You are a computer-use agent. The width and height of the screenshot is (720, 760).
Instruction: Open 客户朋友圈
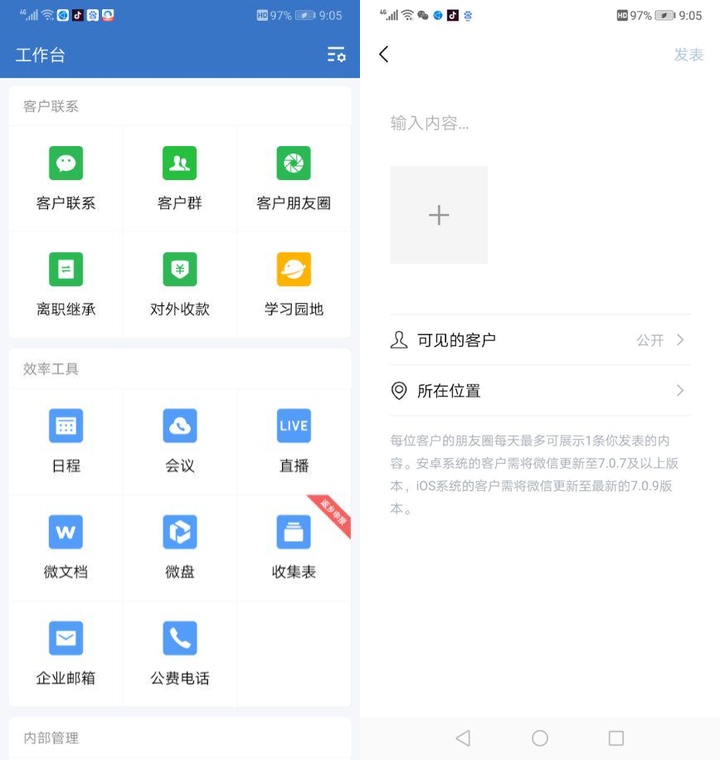[293, 178]
